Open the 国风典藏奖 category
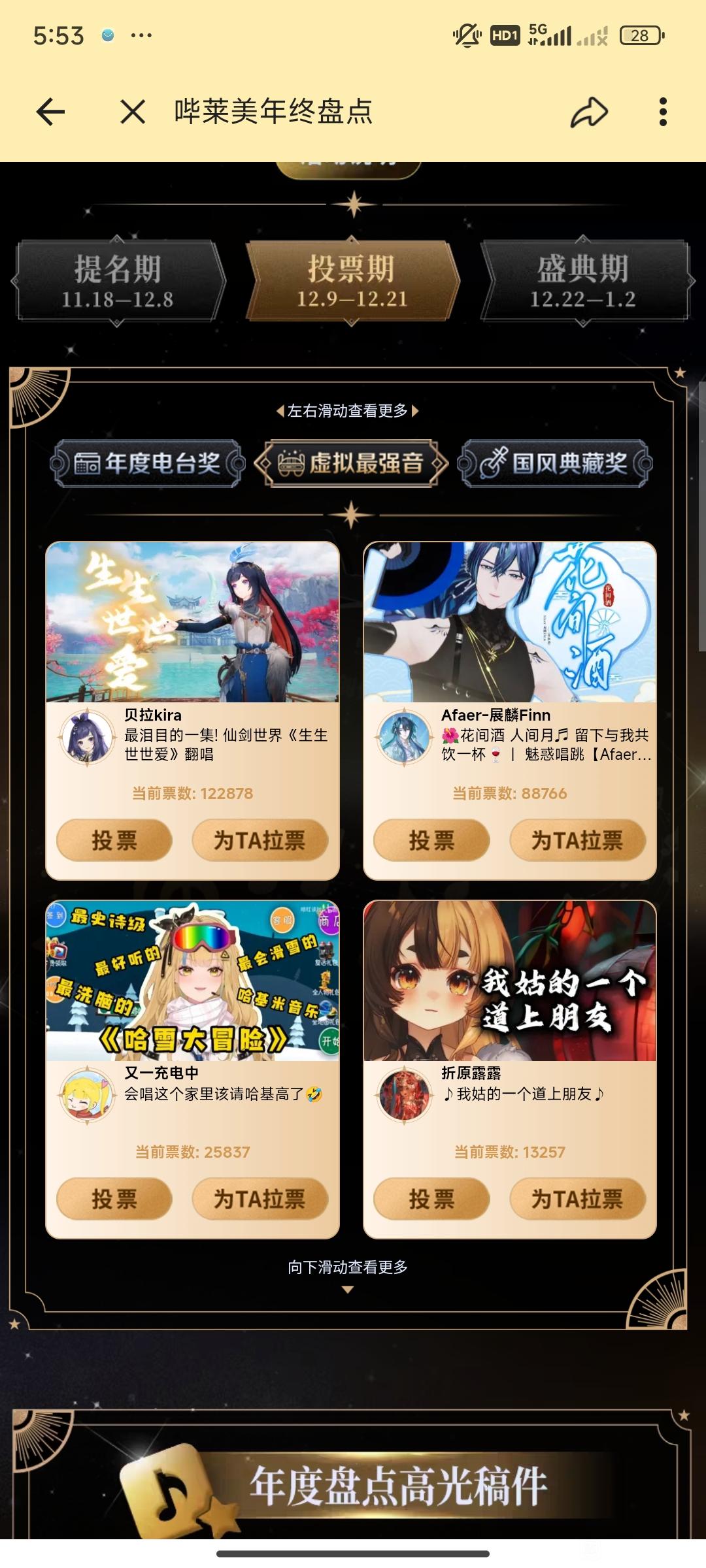Image resolution: width=706 pixels, height=1568 pixels. (556, 463)
